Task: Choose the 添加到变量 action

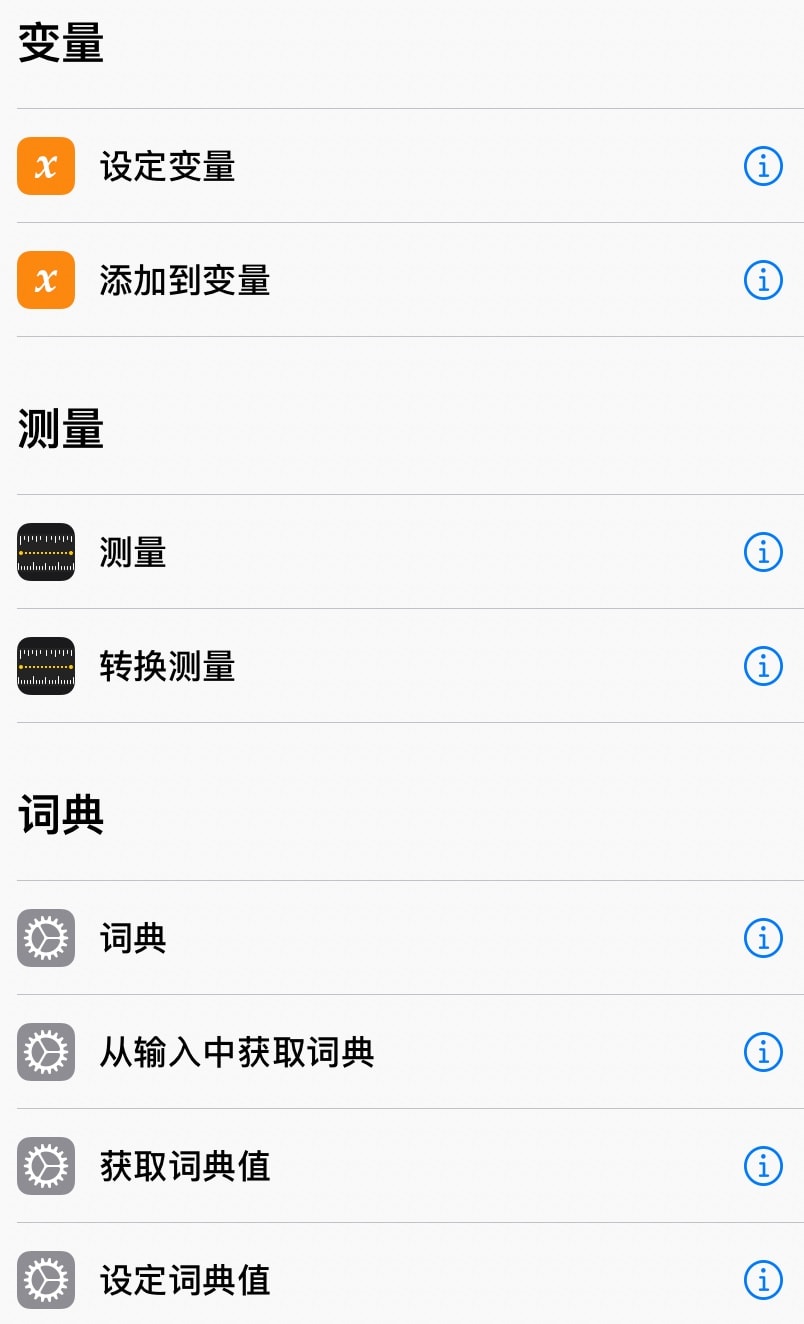Action: click(402, 280)
